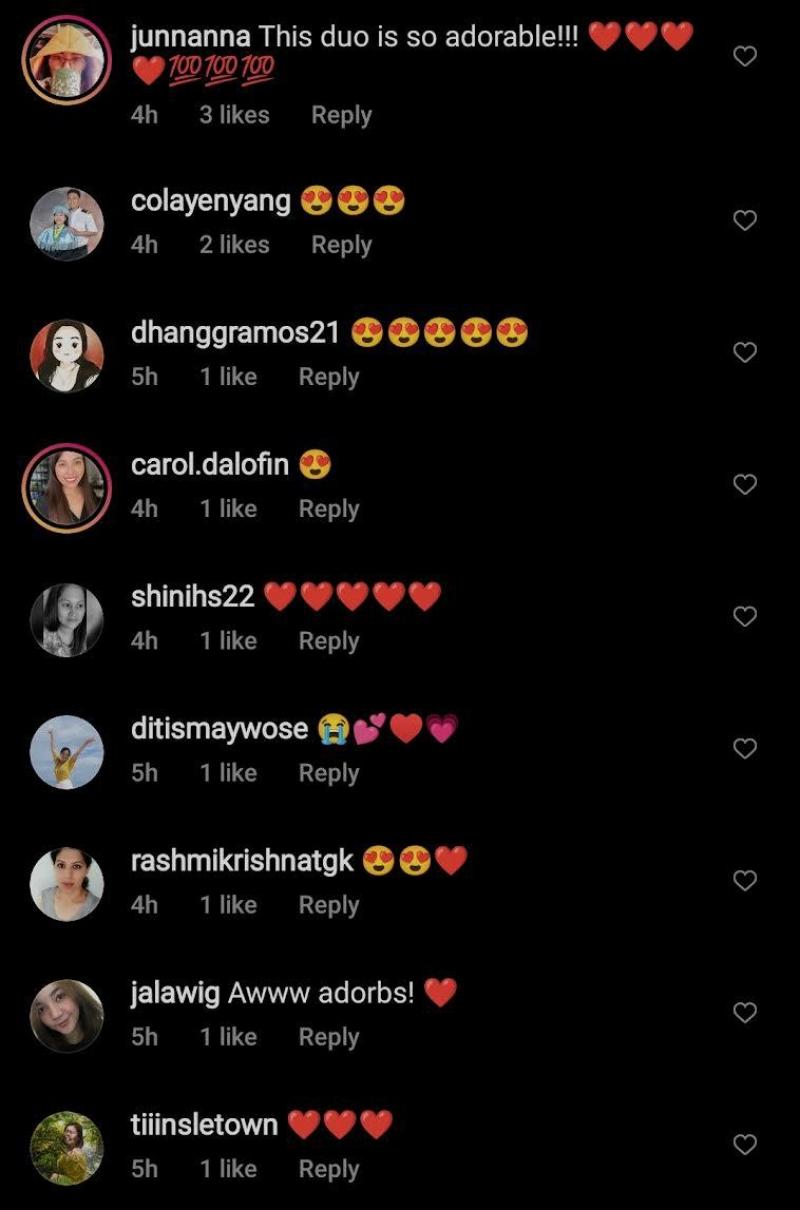The width and height of the screenshot is (800, 1210).
Task: Open rashmikrishnatgk's profile avatar
Action: [67, 884]
